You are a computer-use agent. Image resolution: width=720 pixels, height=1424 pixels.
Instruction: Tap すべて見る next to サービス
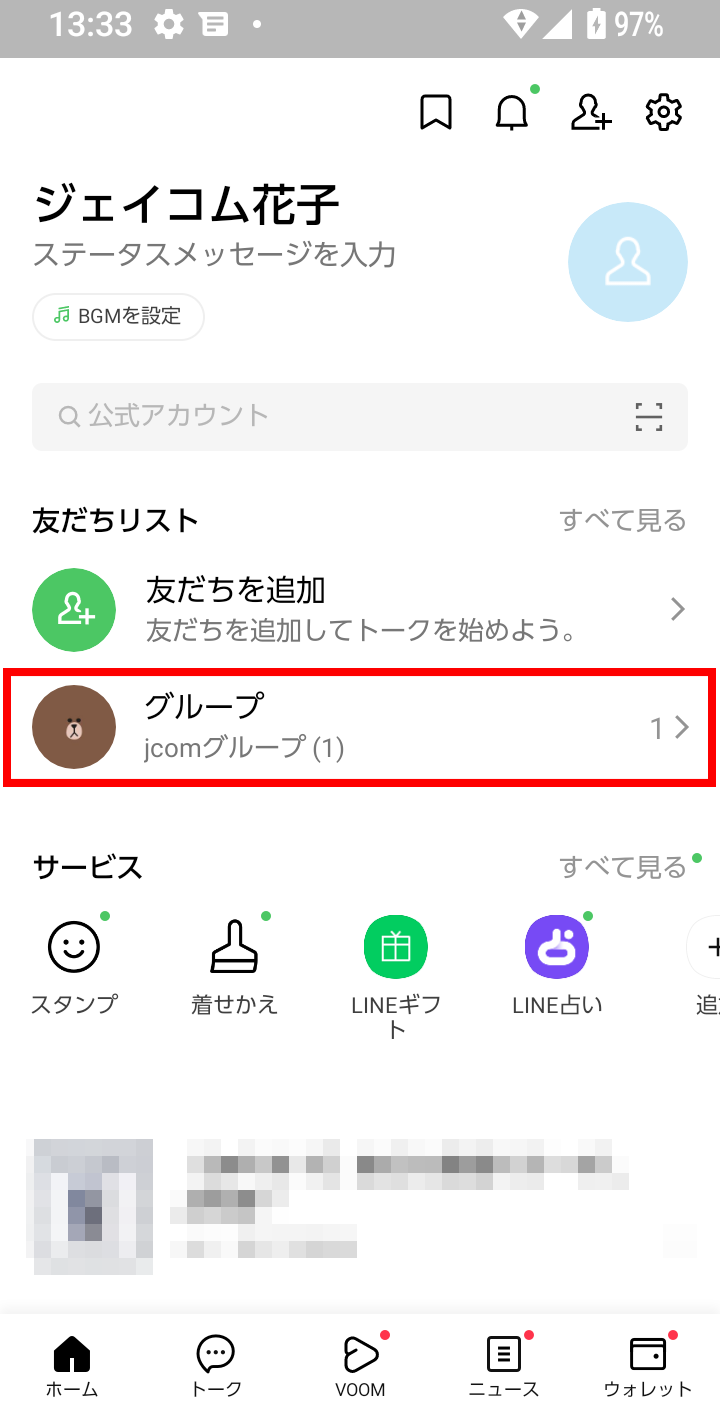click(x=622, y=867)
